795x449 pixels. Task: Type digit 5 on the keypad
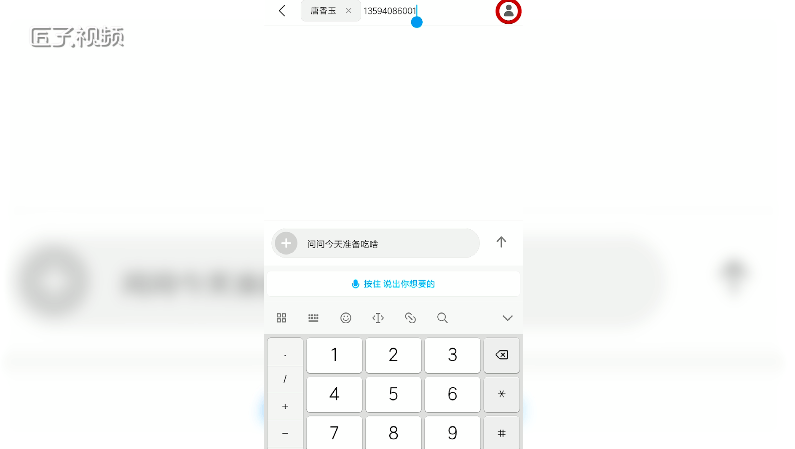[x=393, y=394]
